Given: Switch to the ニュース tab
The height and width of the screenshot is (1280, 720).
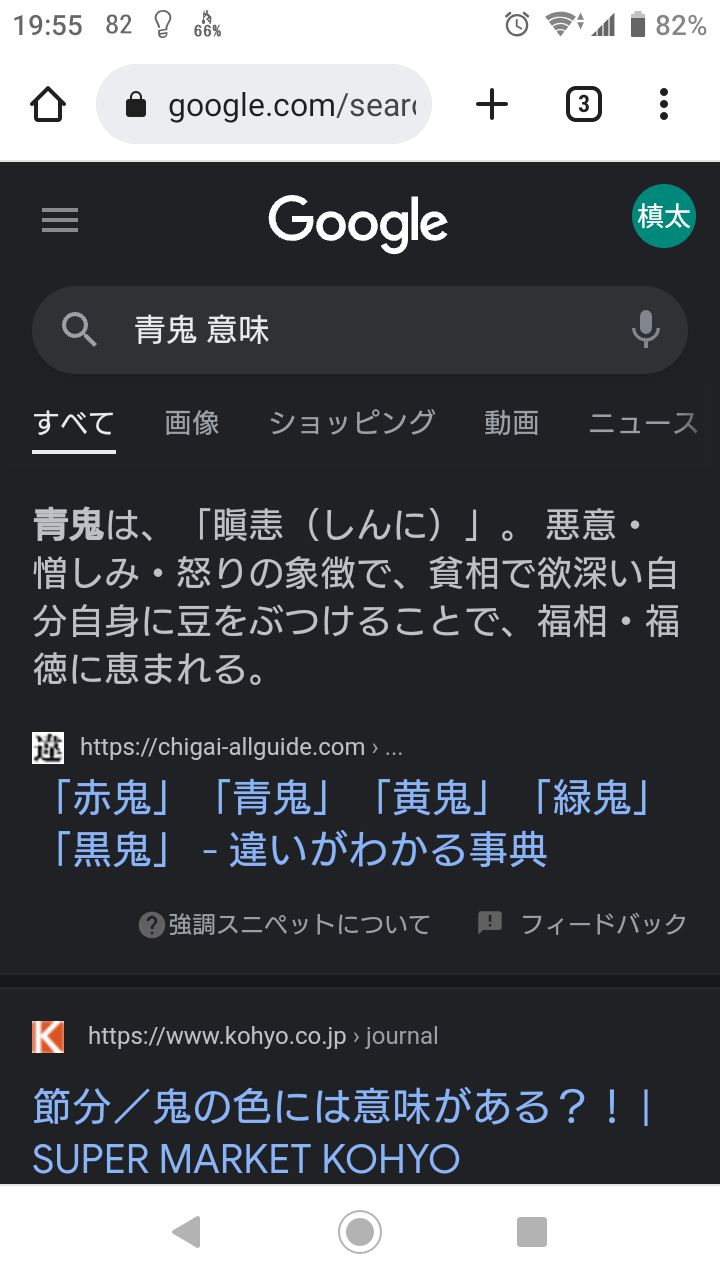Looking at the screenshot, I should 643,423.
